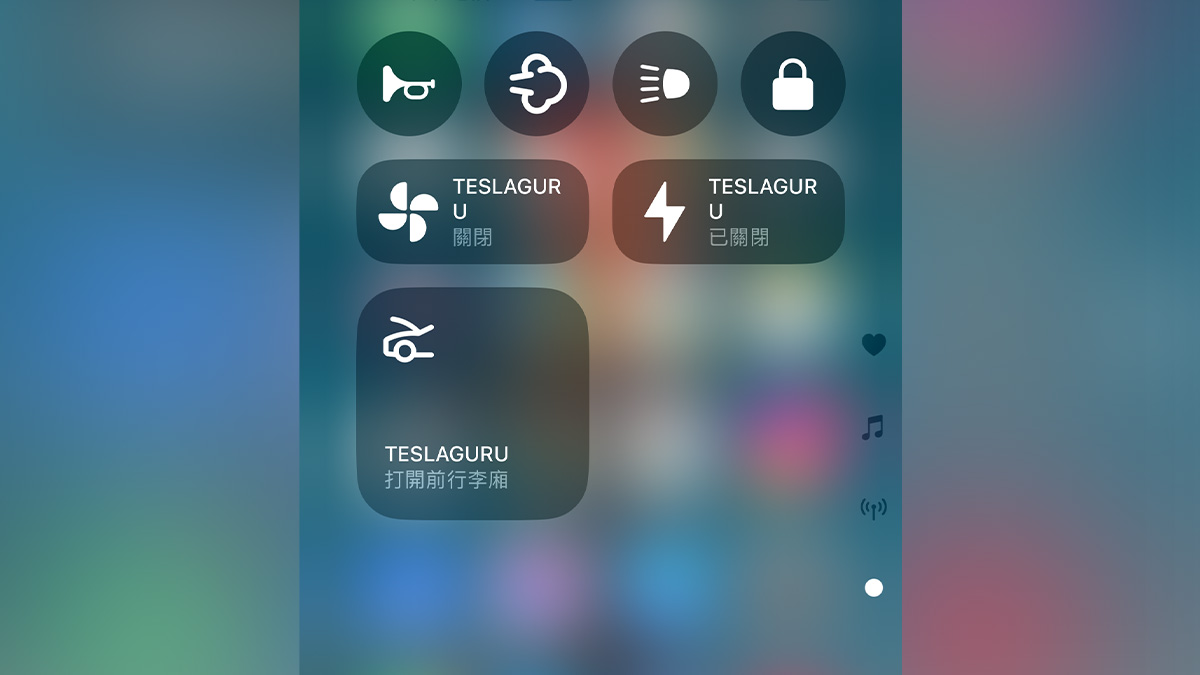Screen dimensions: 1200x675
Task: Toggle the car door lock
Action: click(793, 84)
